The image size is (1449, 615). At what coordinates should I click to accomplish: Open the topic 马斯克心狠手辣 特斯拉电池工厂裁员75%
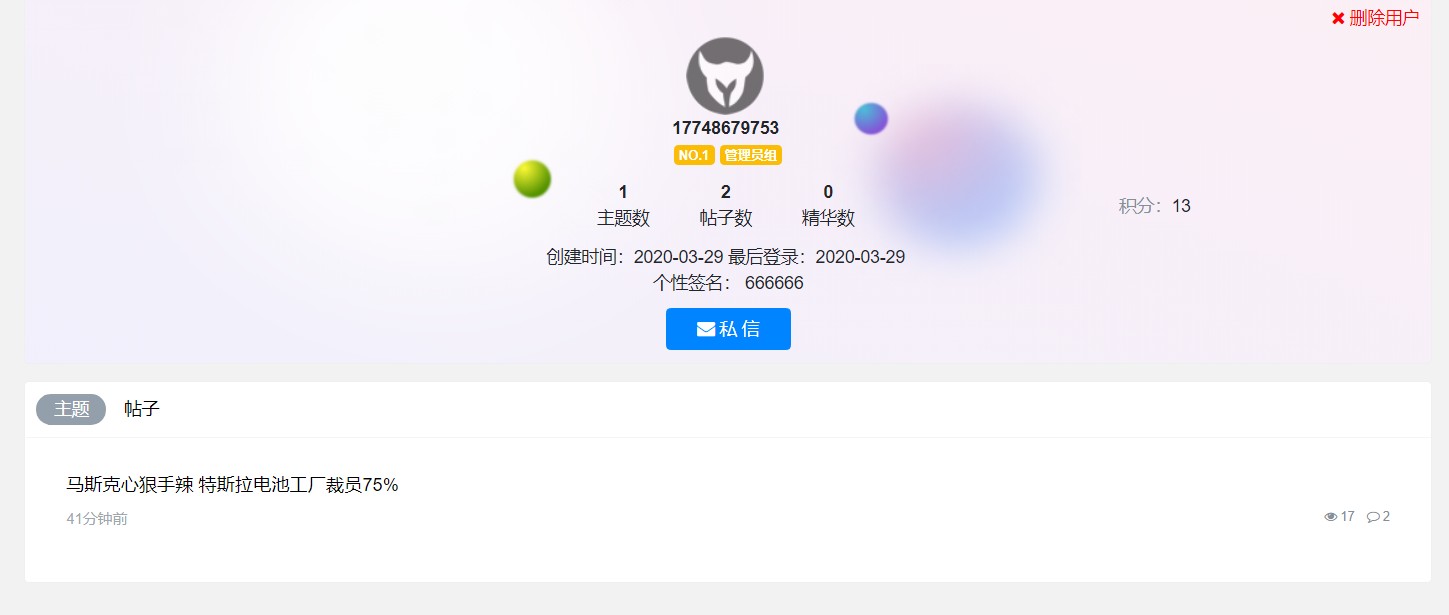232,485
